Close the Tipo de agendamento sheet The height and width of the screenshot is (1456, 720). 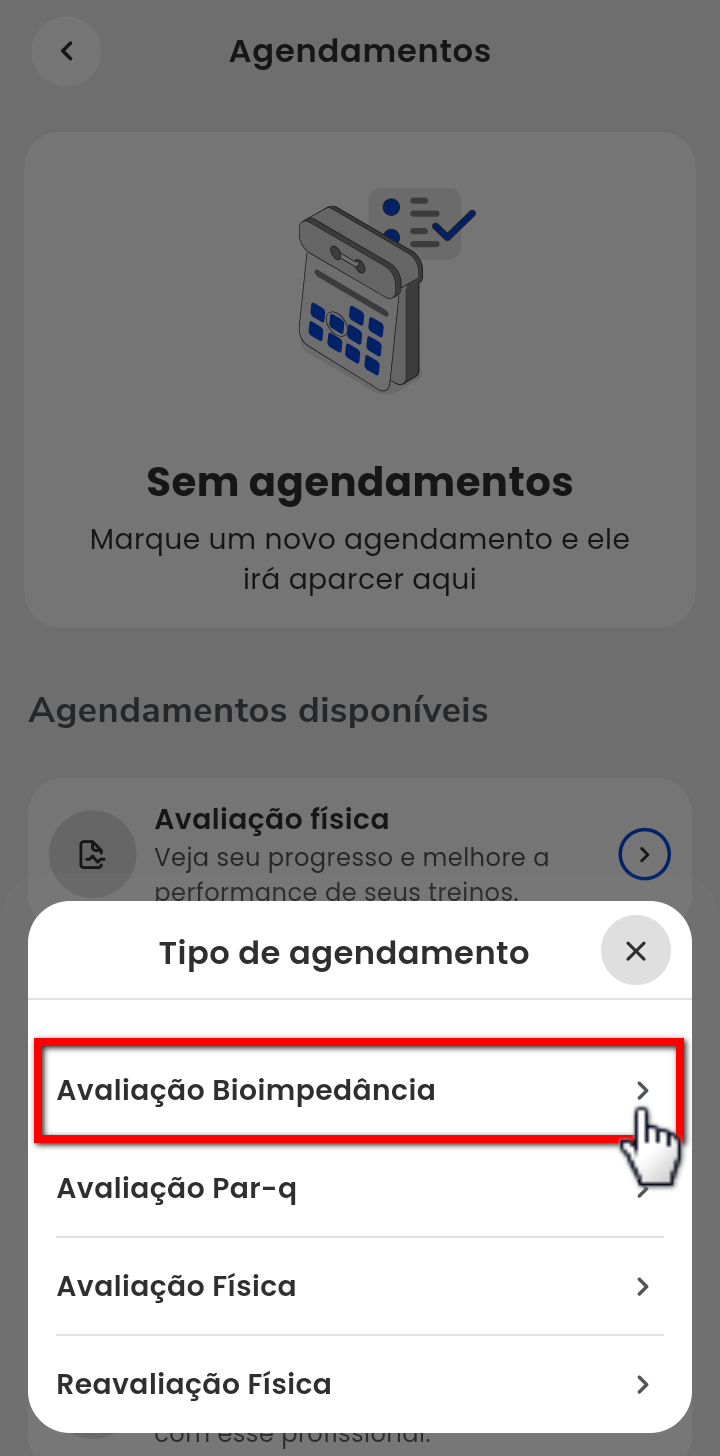[x=635, y=951]
